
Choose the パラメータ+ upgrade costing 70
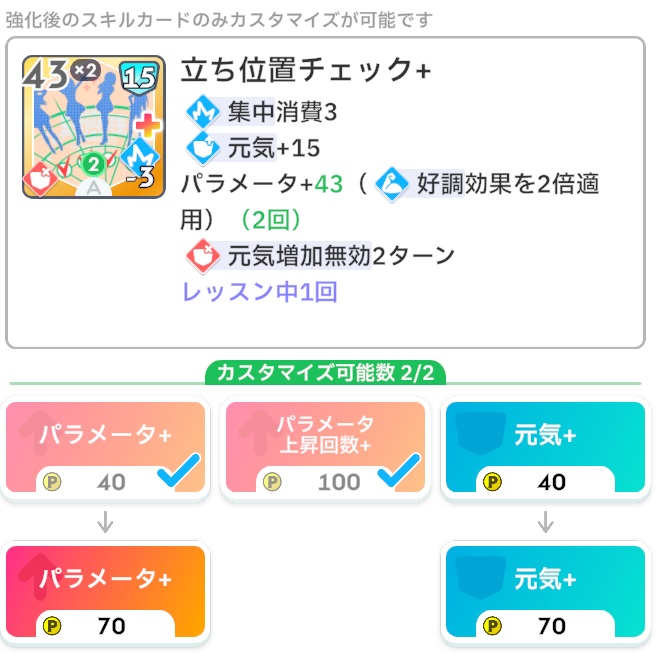click(106, 592)
